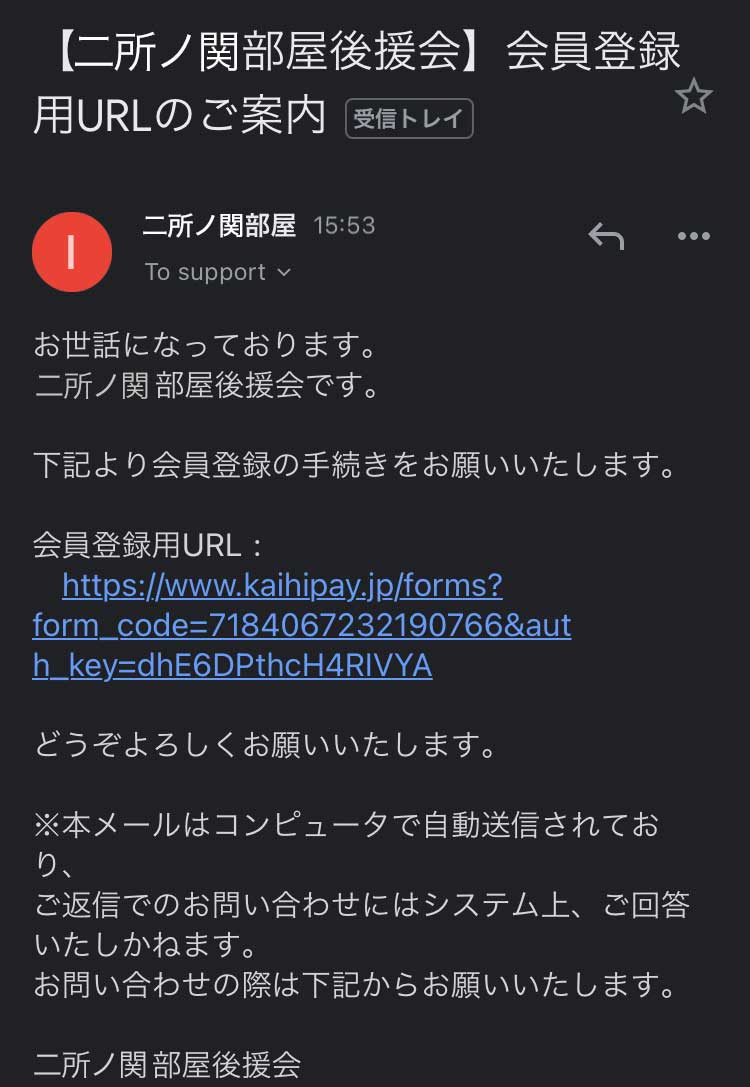Open sender avatar for 二所ノ関部屋
Screen dimensions: 750x1087
click(x=71, y=252)
